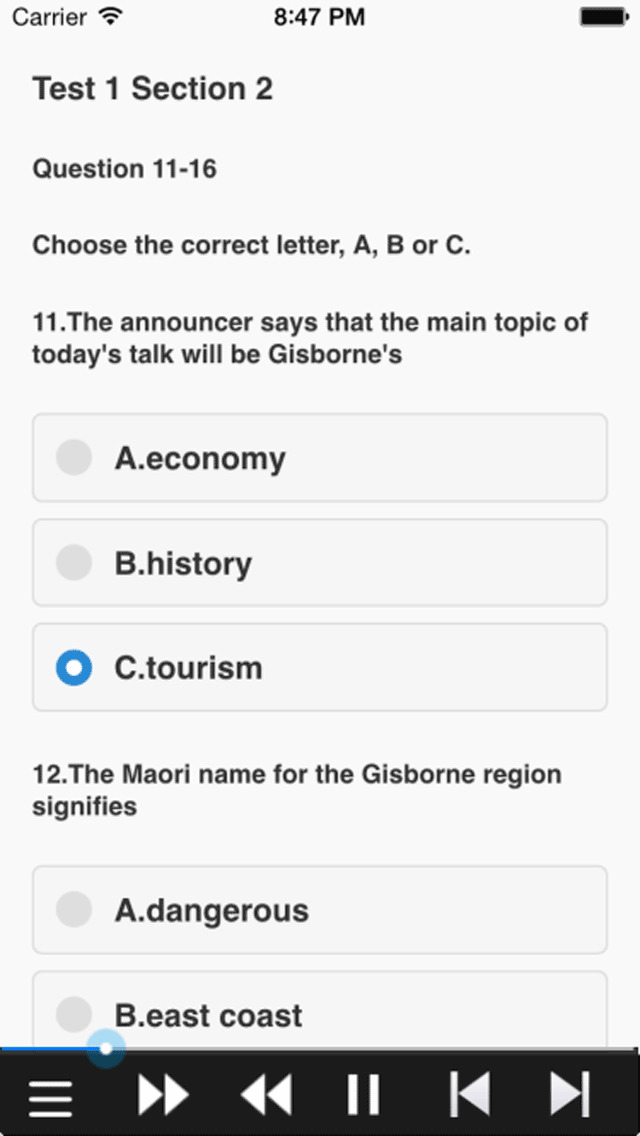Fast forward the audio
The width and height of the screenshot is (640, 1136).
163,1096
